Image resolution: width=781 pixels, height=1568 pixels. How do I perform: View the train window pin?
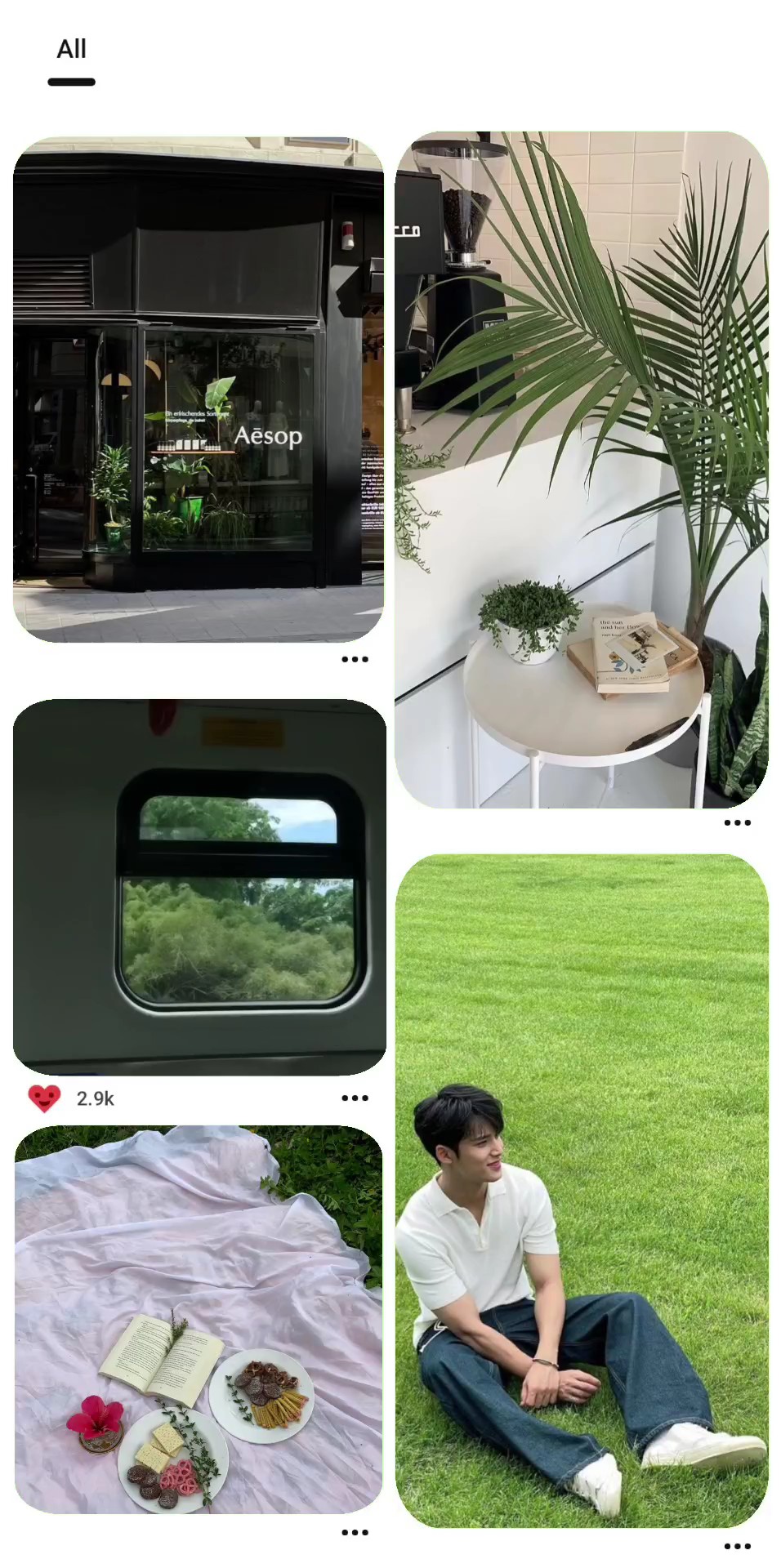point(199,887)
